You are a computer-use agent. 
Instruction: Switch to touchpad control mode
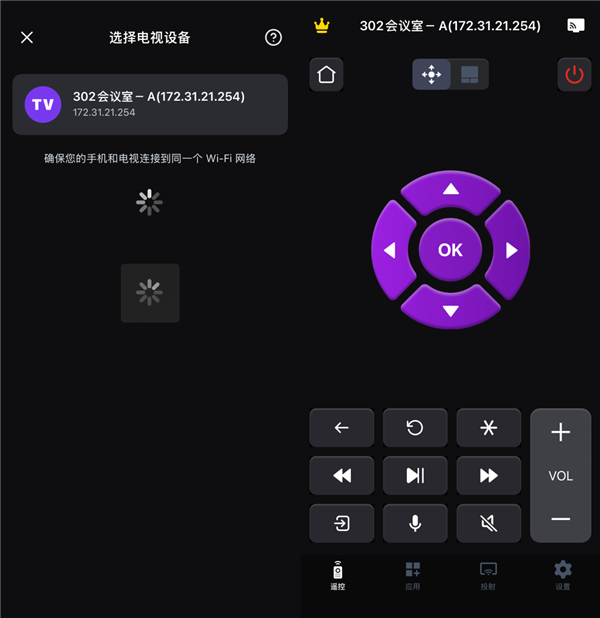469,74
